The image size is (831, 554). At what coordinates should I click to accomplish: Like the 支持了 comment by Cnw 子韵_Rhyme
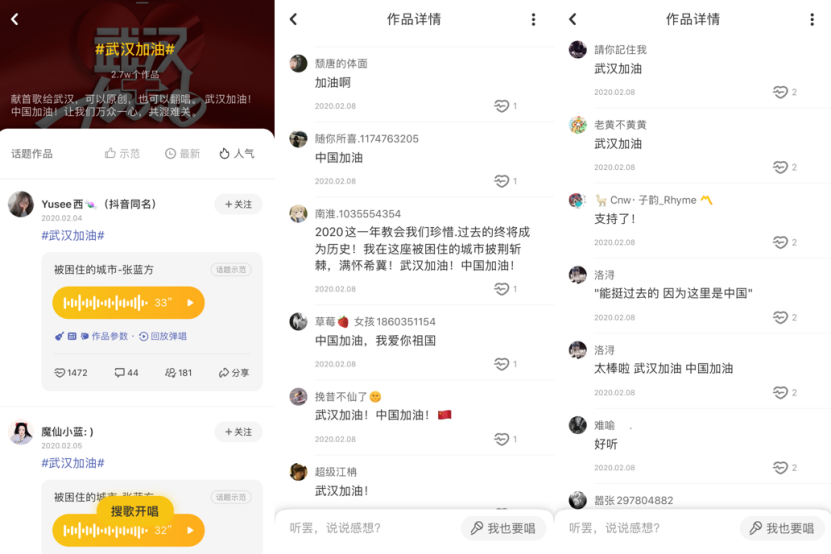pyautogui.click(x=782, y=242)
